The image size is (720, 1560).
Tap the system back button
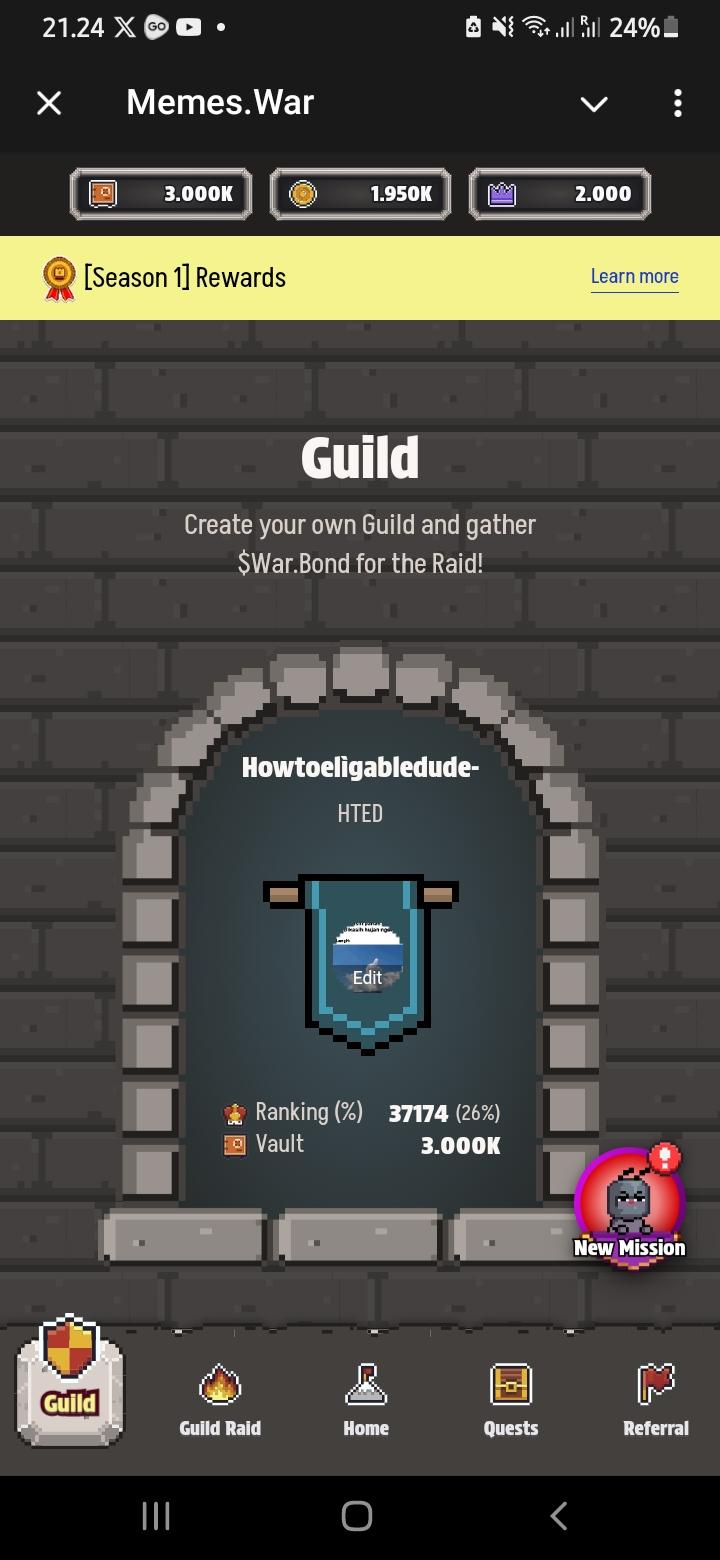tap(559, 1516)
